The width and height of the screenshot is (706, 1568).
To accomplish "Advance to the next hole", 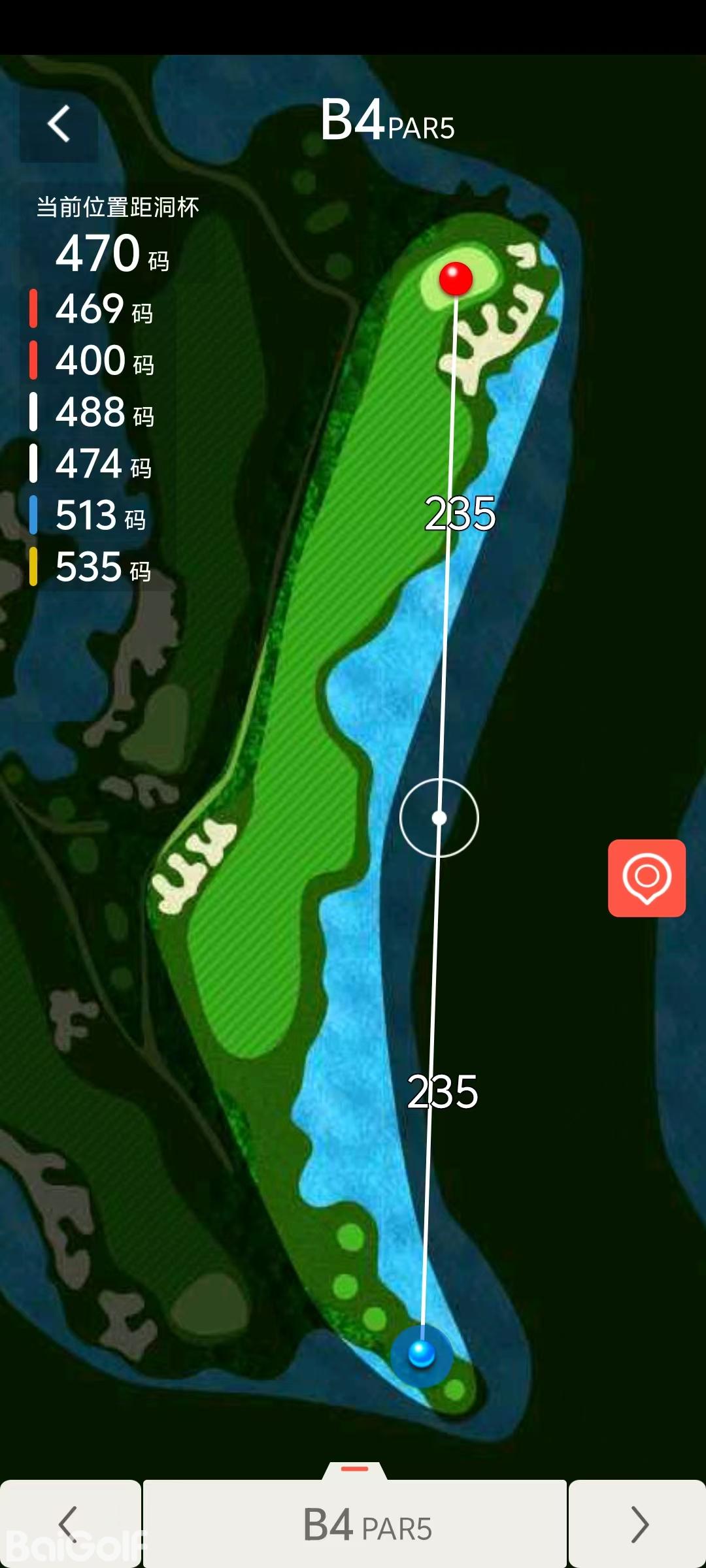I will (x=637, y=1524).
